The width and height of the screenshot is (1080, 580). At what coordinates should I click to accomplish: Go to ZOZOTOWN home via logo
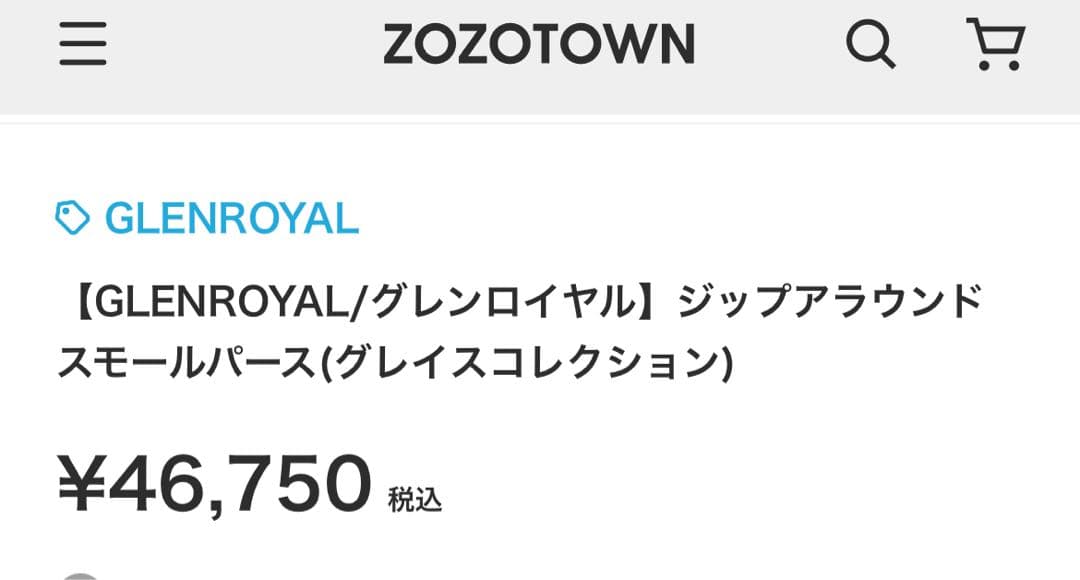point(539,45)
